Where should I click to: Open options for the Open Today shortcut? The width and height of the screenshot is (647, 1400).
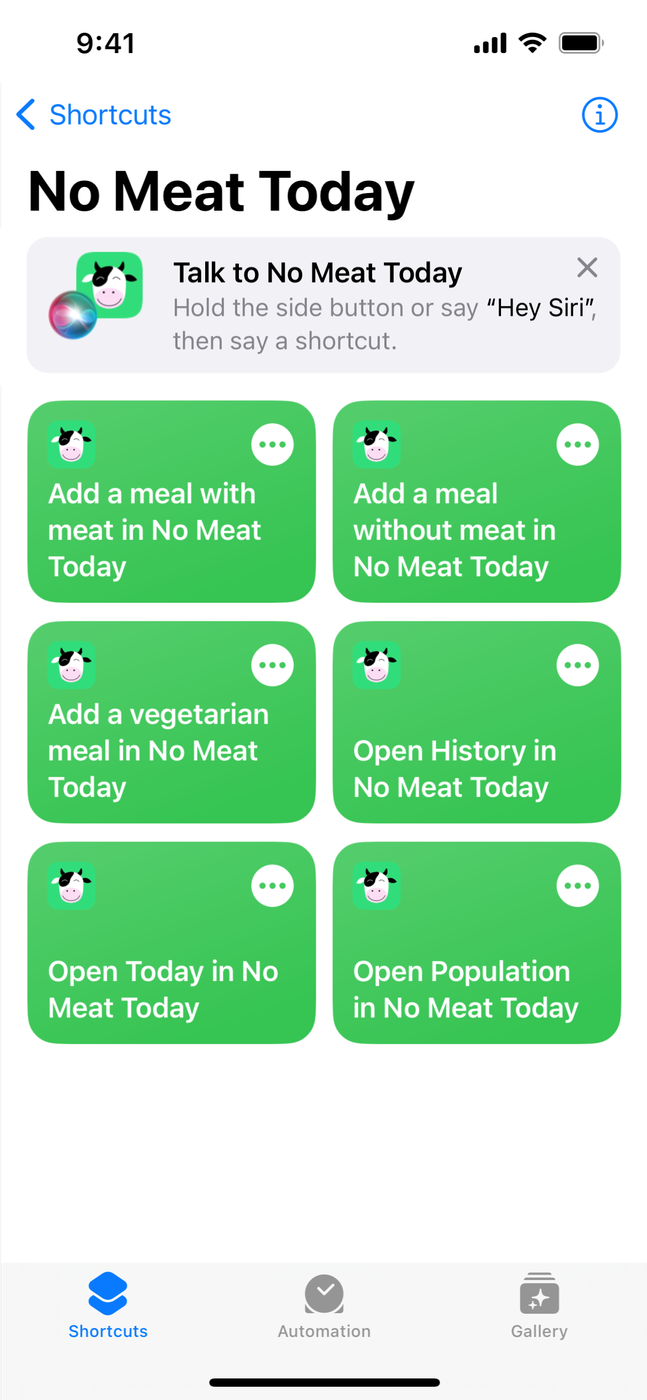pyautogui.click(x=273, y=886)
